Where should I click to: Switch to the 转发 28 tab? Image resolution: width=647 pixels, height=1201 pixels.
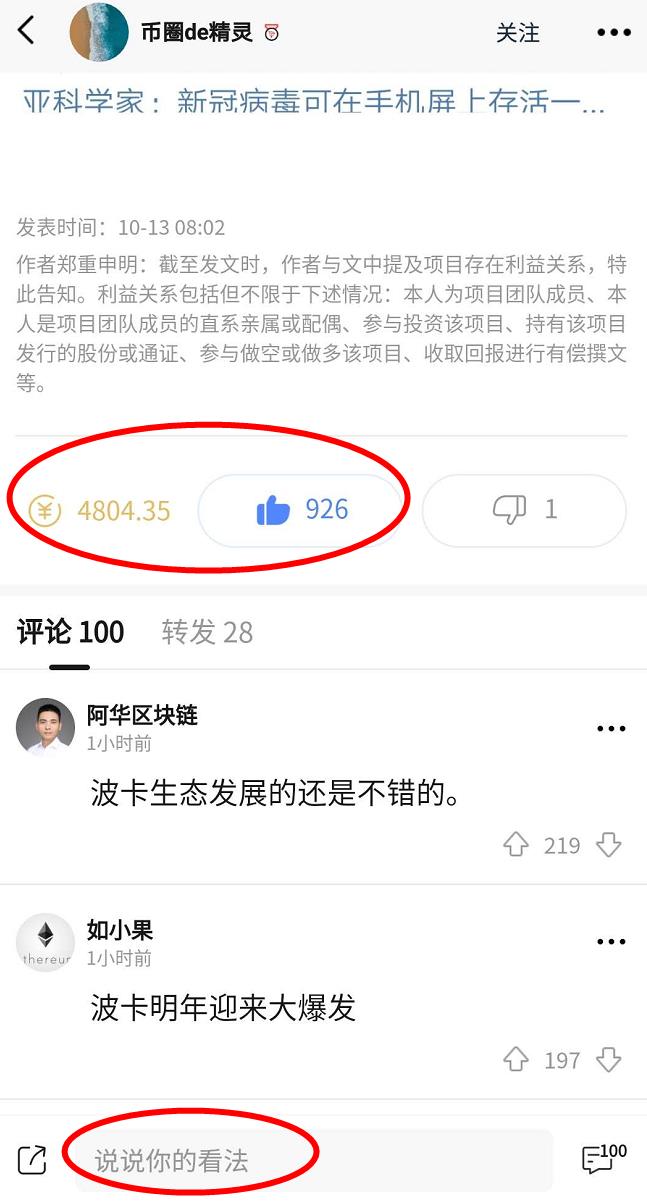pos(207,632)
